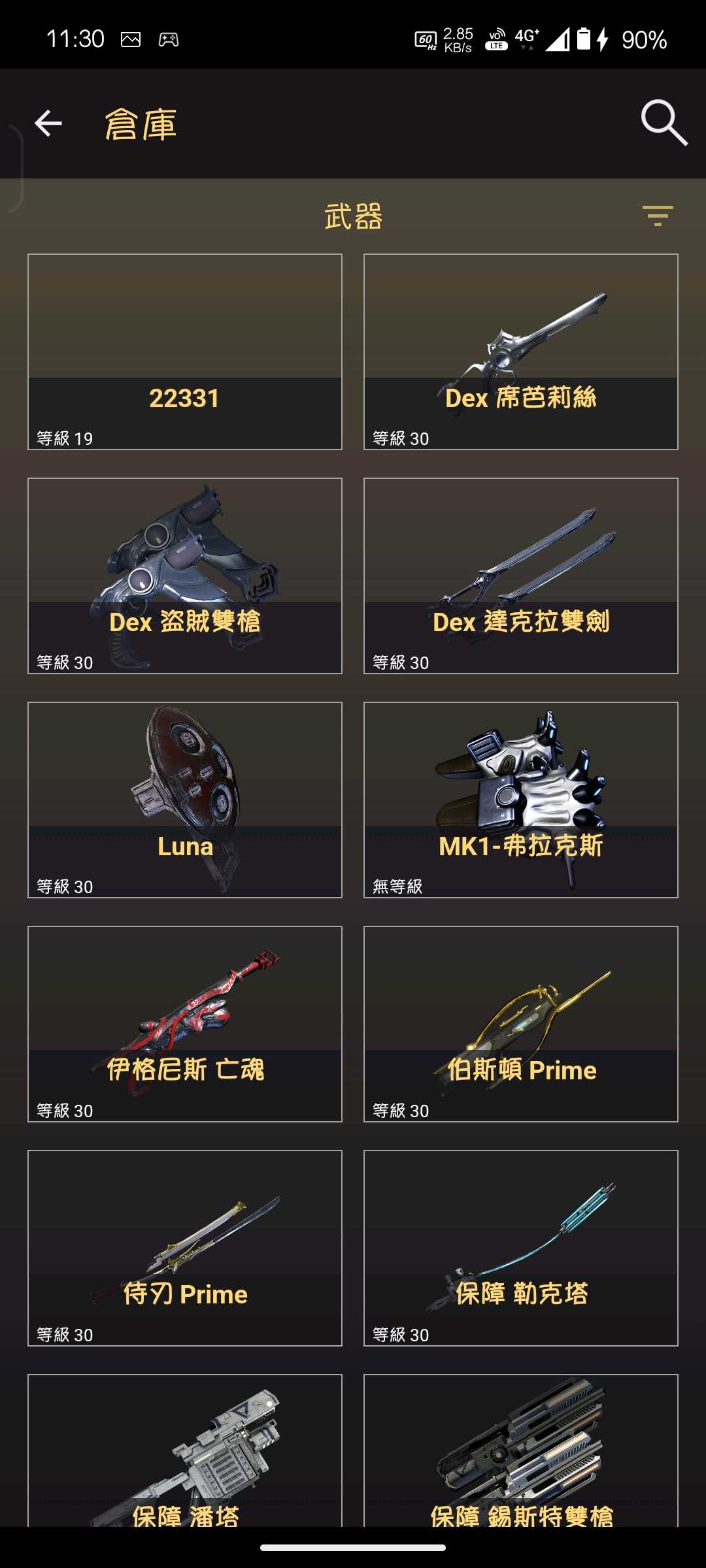
Task: Open the 侍刃 Prime weapon card
Action: click(185, 1248)
